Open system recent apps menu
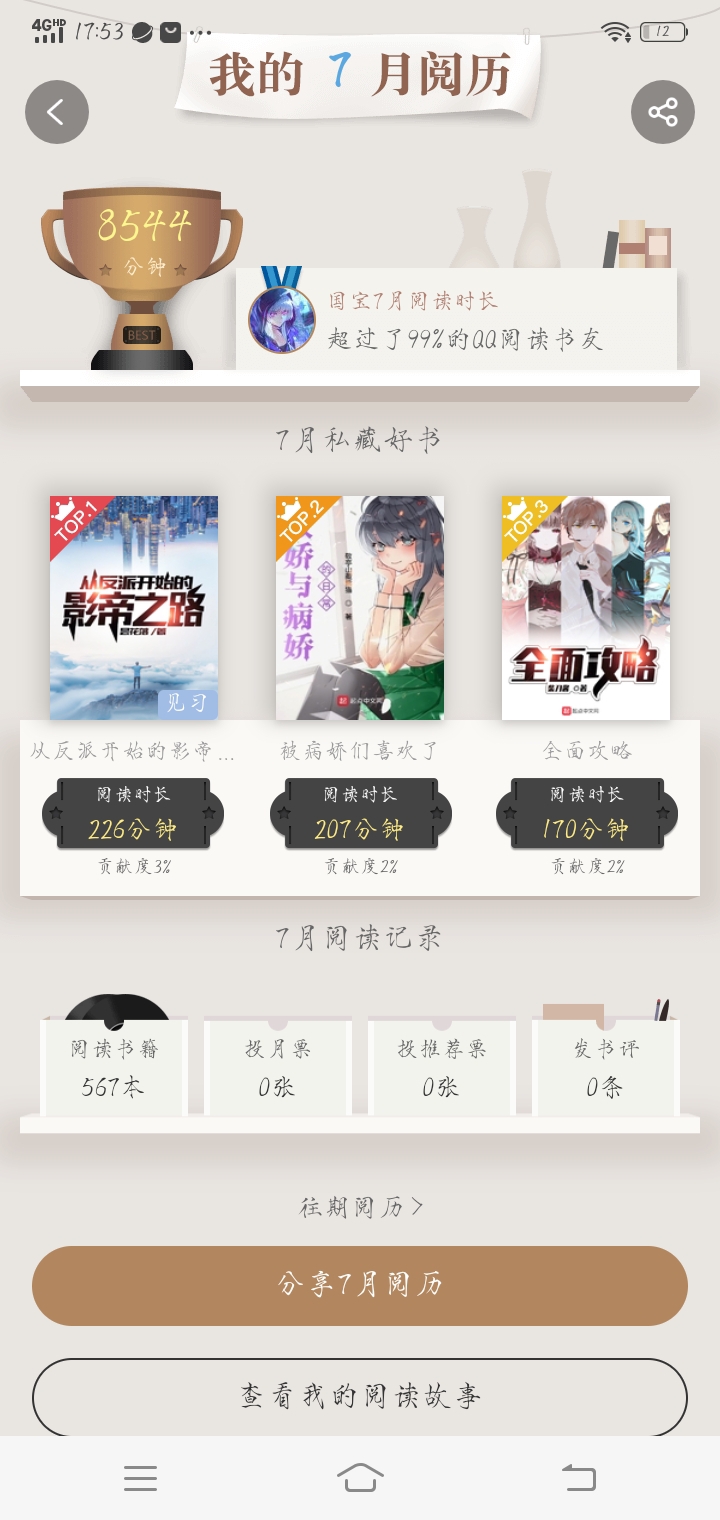720x1520 pixels. pyautogui.click(x=140, y=1478)
